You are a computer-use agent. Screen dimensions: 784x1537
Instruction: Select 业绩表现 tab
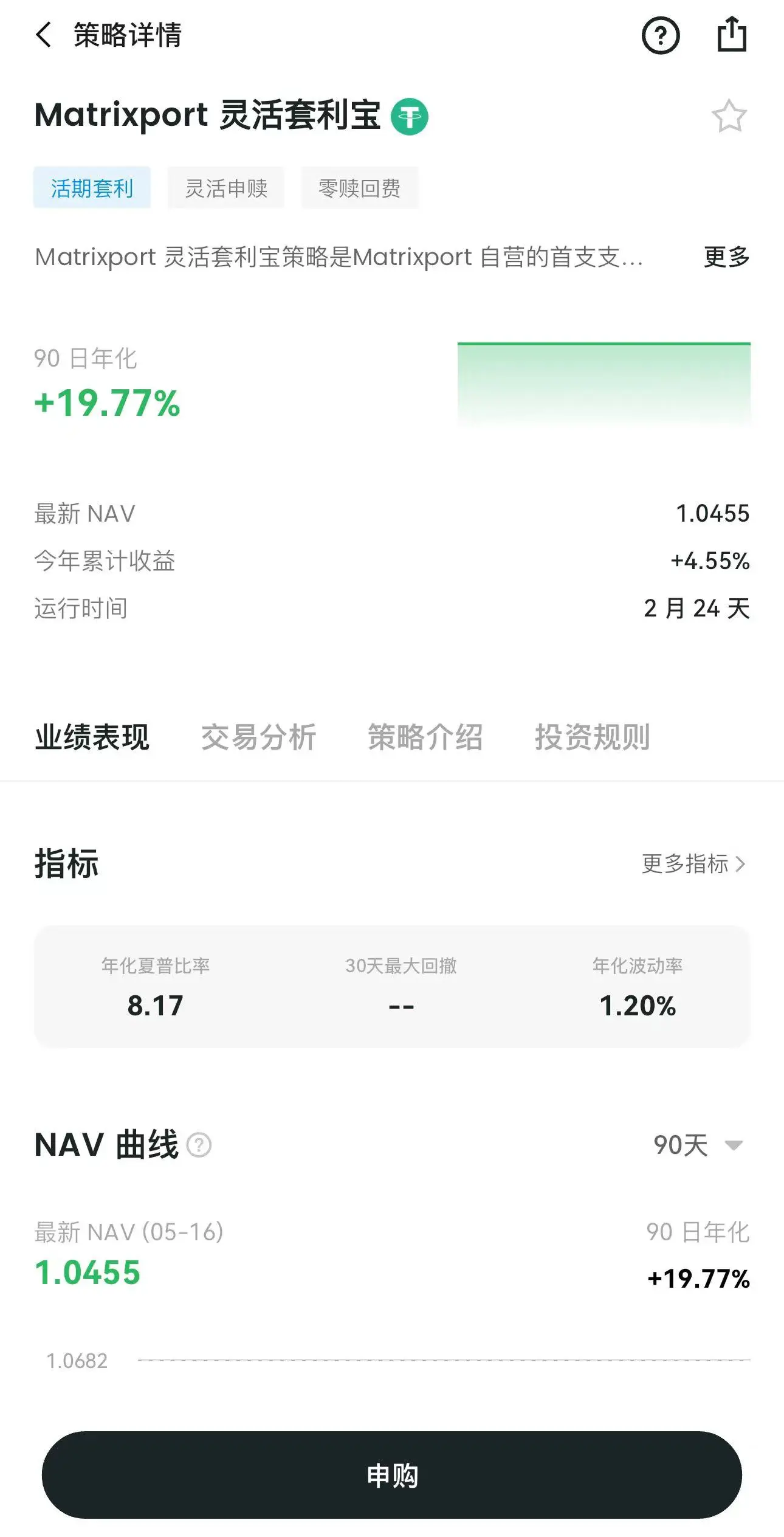(92, 737)
